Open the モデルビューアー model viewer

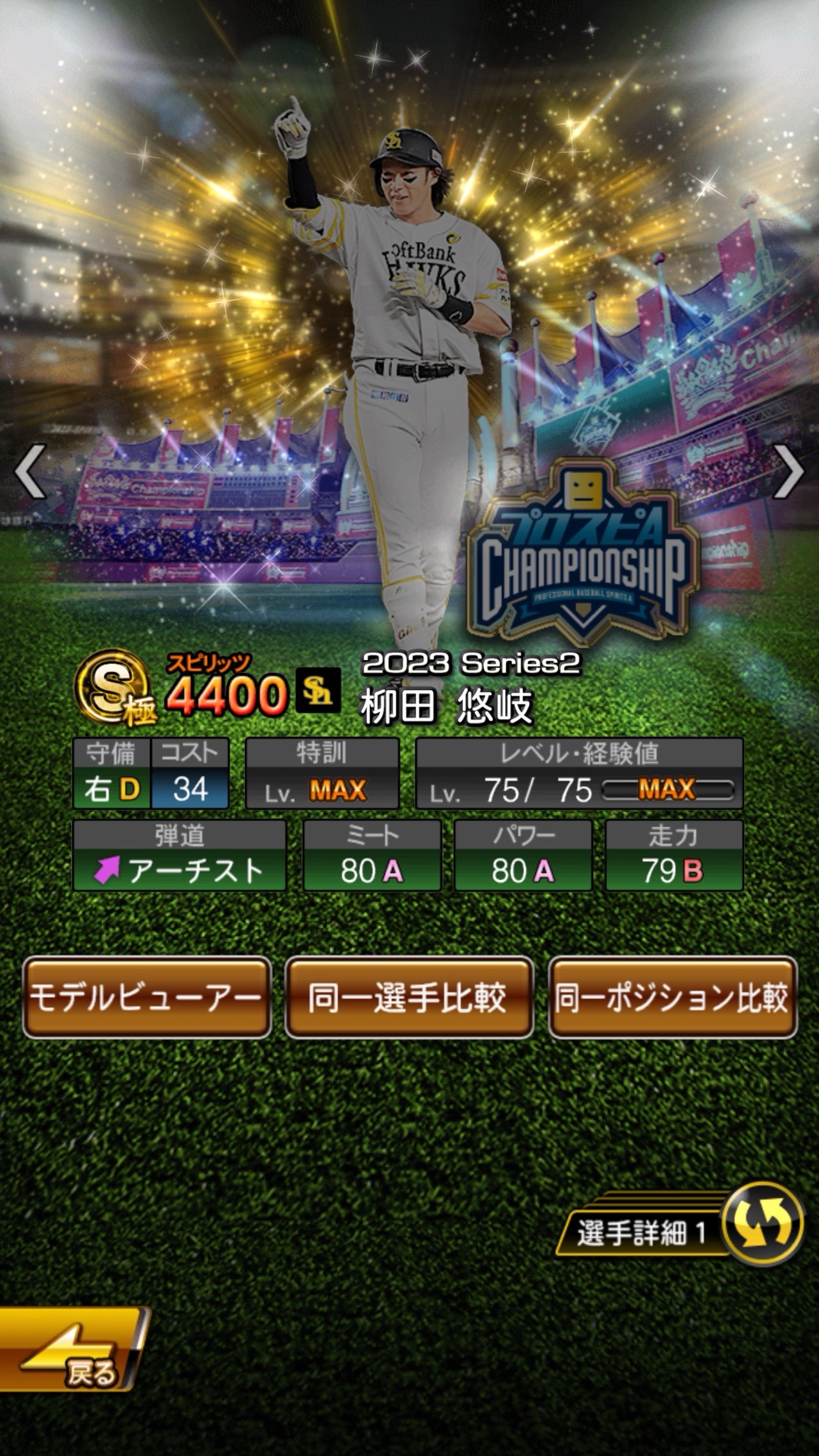pyautogui.click(x=147, y=998)
